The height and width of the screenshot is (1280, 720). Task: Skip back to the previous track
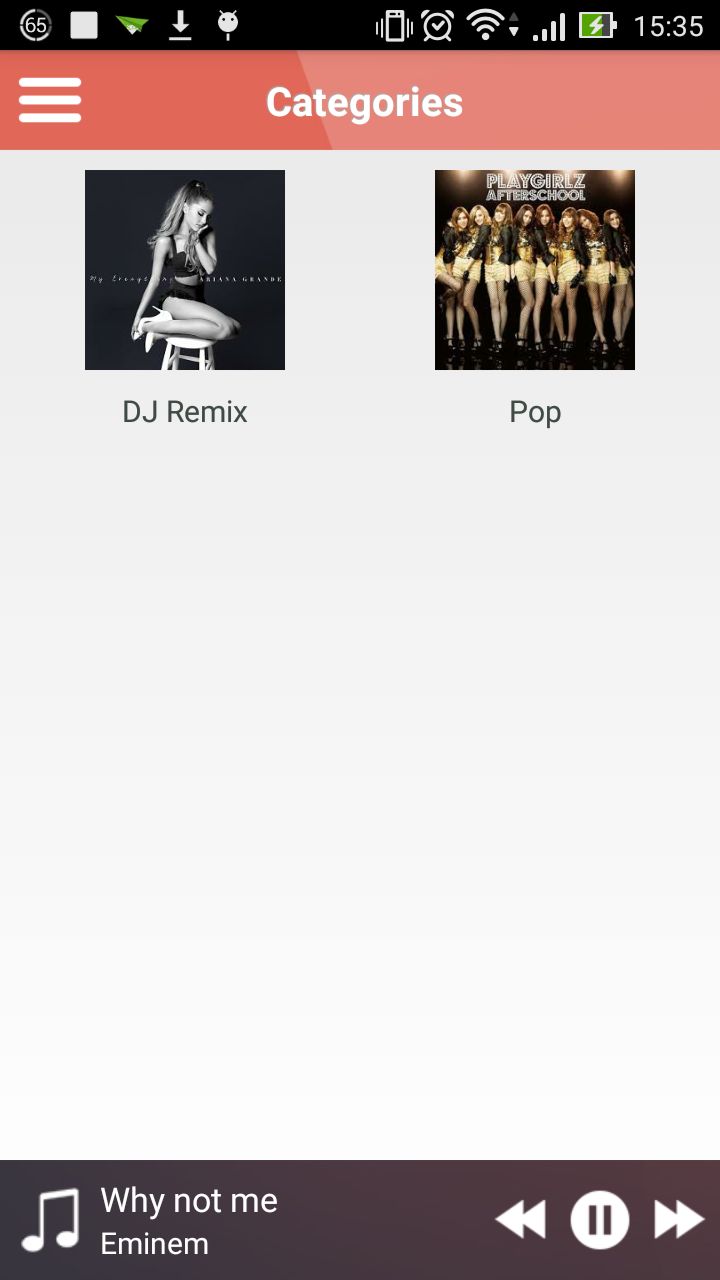(521, 1220)
